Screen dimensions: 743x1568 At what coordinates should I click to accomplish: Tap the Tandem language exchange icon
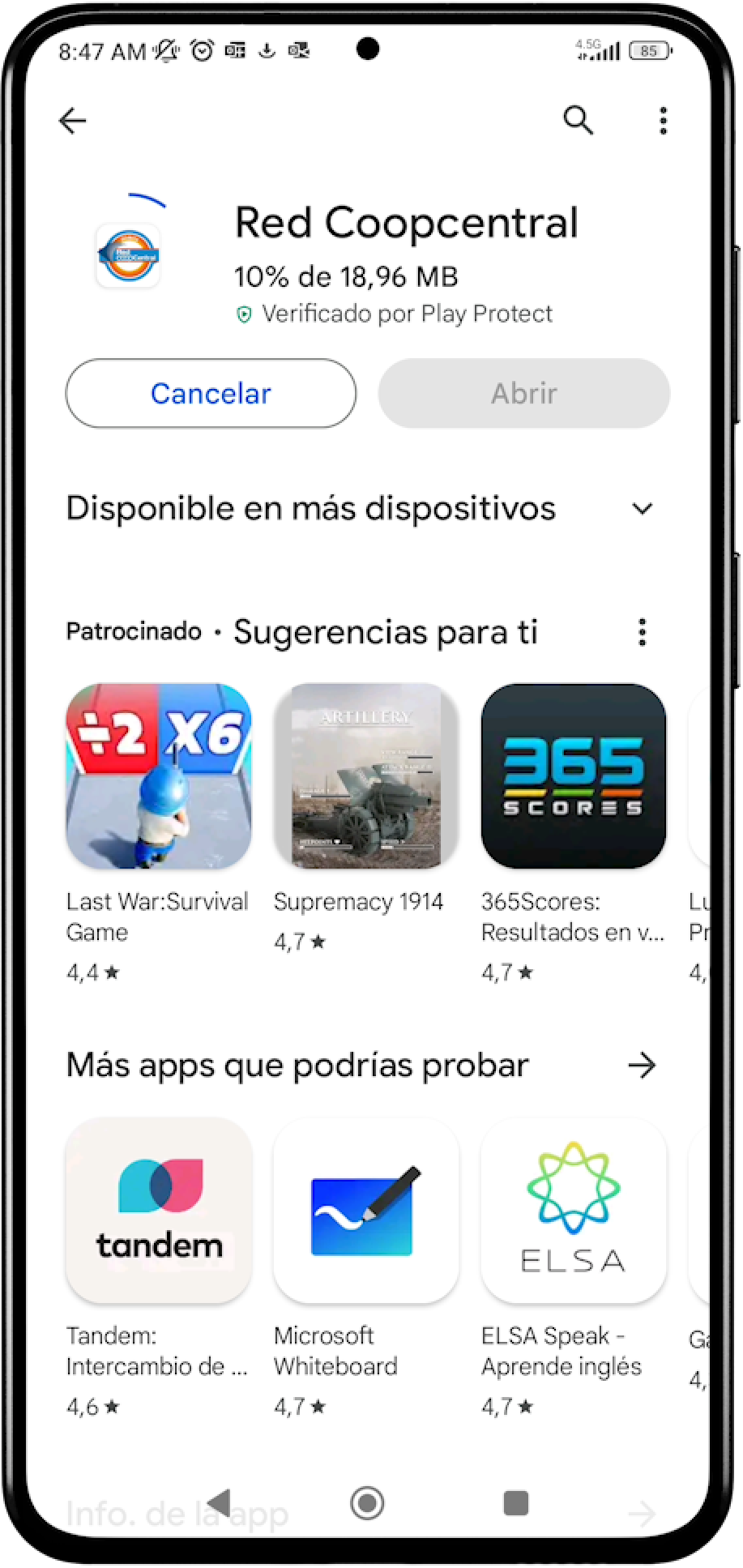point(159,1211)
